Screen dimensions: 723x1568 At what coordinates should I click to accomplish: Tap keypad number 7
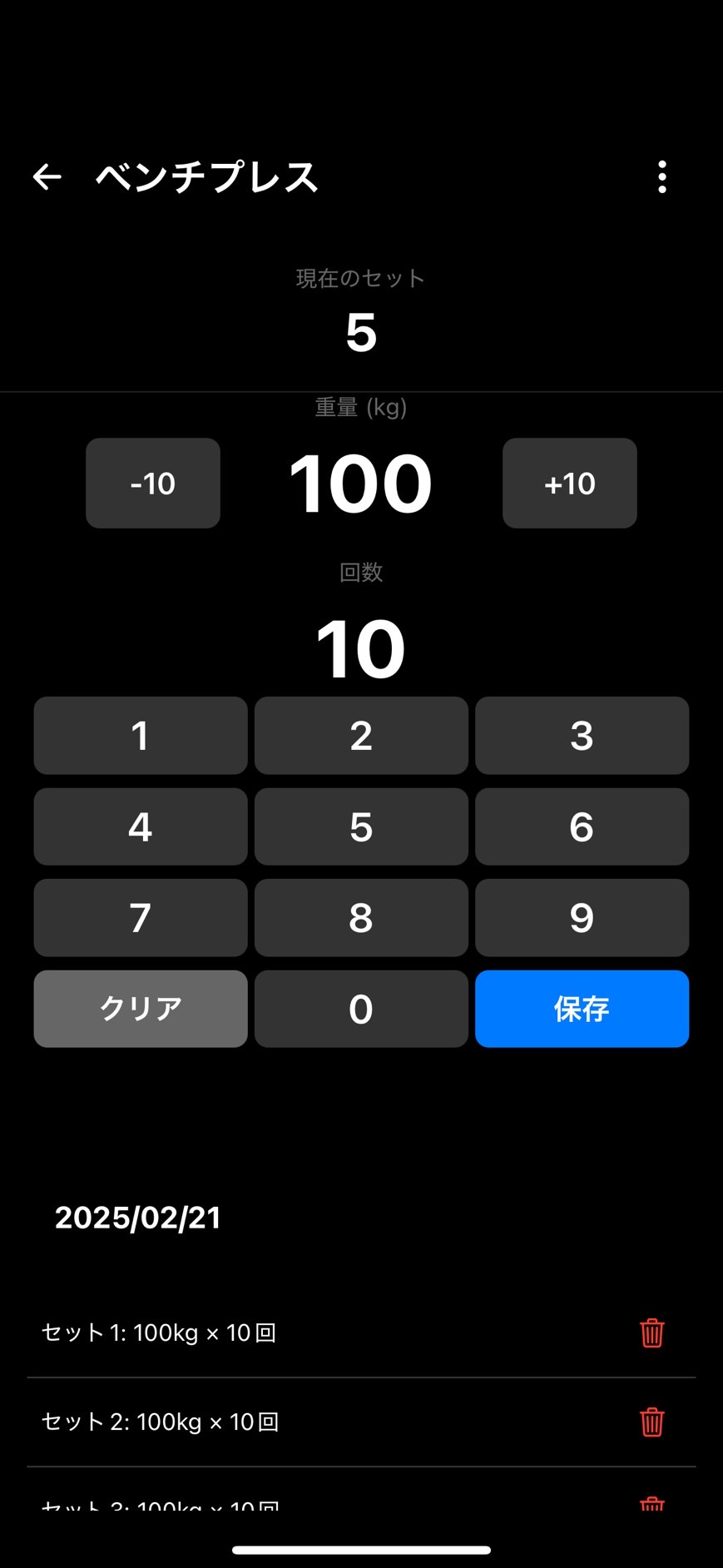pyautogui.click(x=141, y=918)
